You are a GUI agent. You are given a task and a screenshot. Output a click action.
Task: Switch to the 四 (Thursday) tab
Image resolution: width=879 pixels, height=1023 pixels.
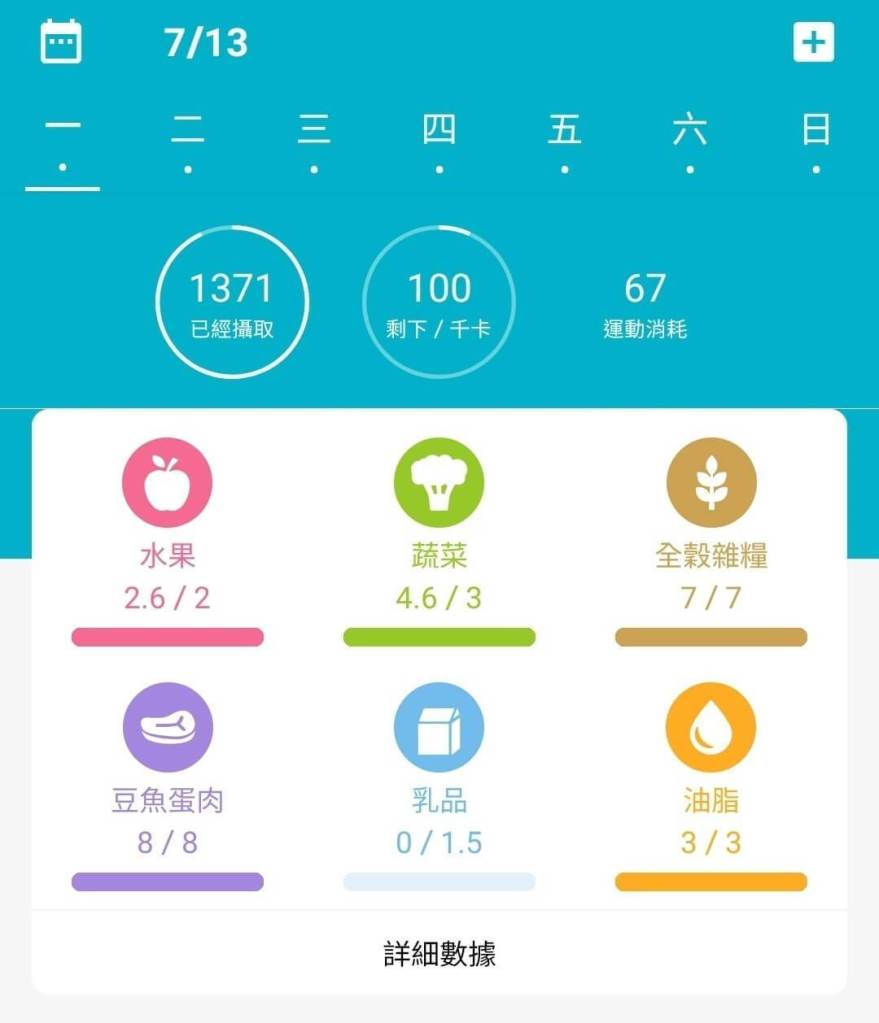coord(439,140)
